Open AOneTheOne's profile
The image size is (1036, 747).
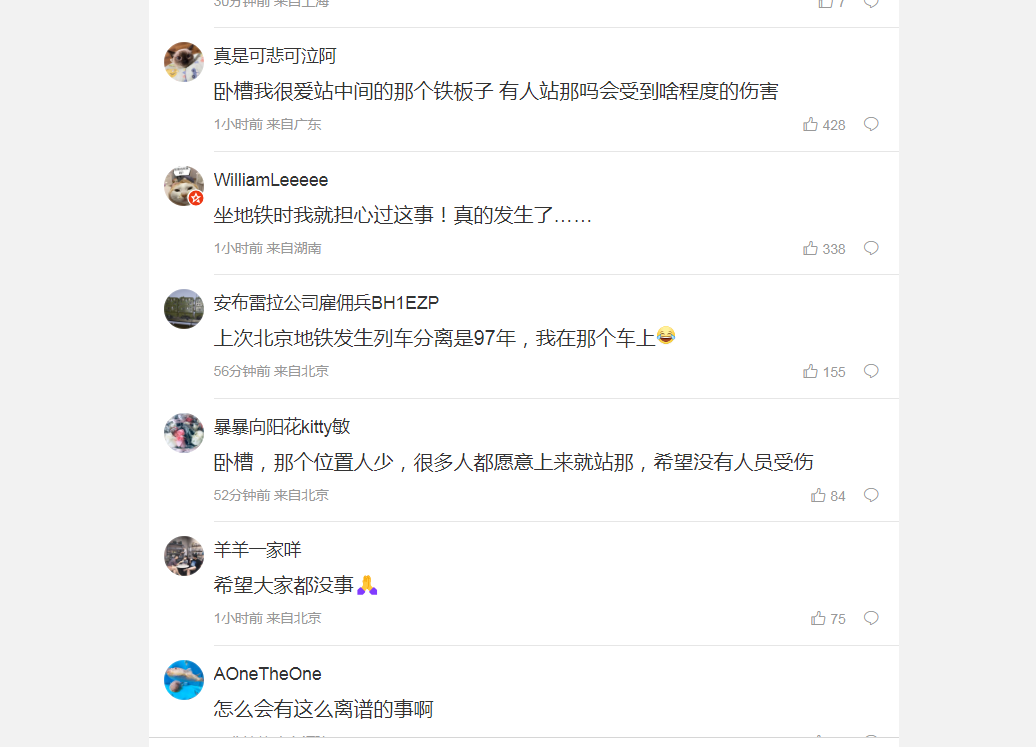tap(267, 674)
